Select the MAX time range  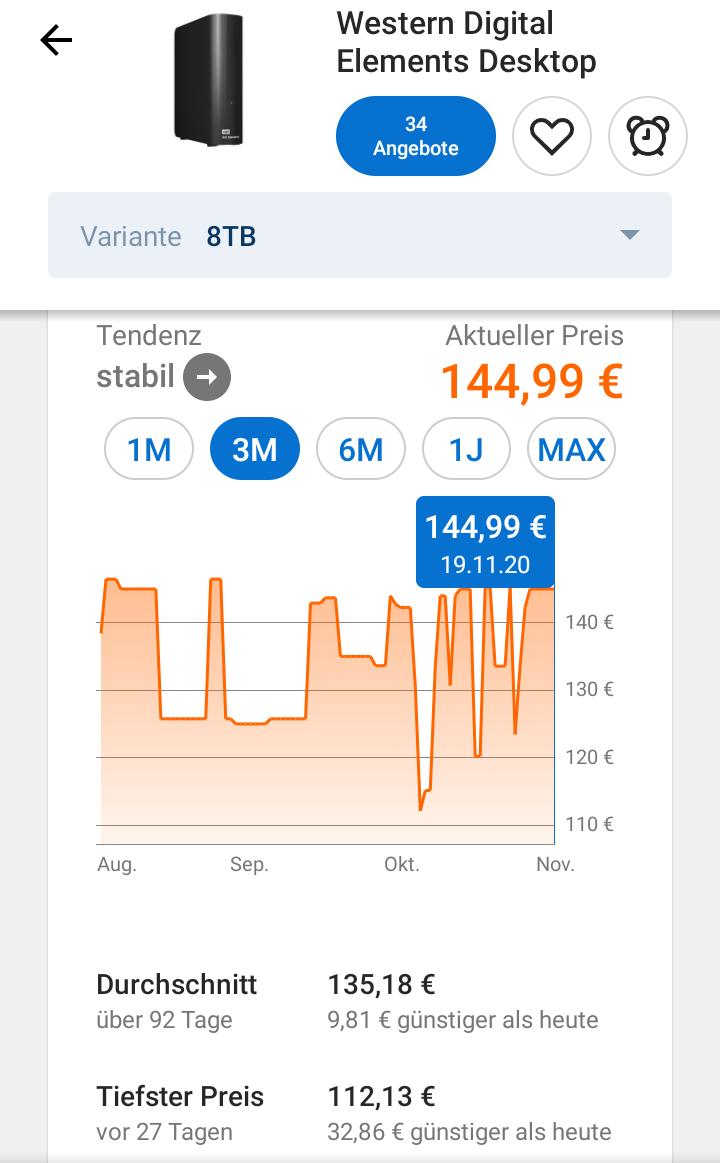click(x=571, y=450)
